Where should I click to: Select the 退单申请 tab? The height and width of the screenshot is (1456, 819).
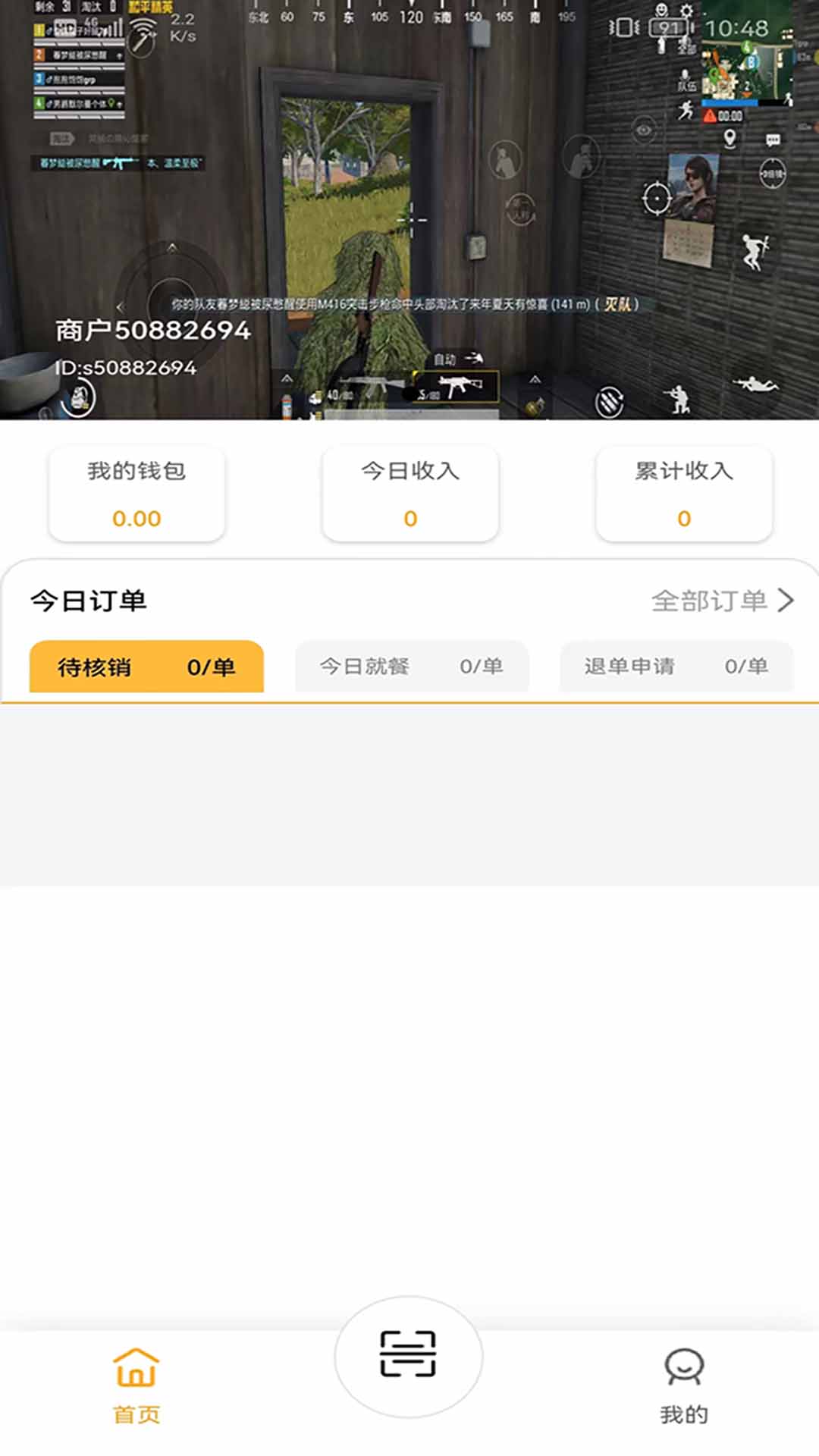click(x=676, y=667)
